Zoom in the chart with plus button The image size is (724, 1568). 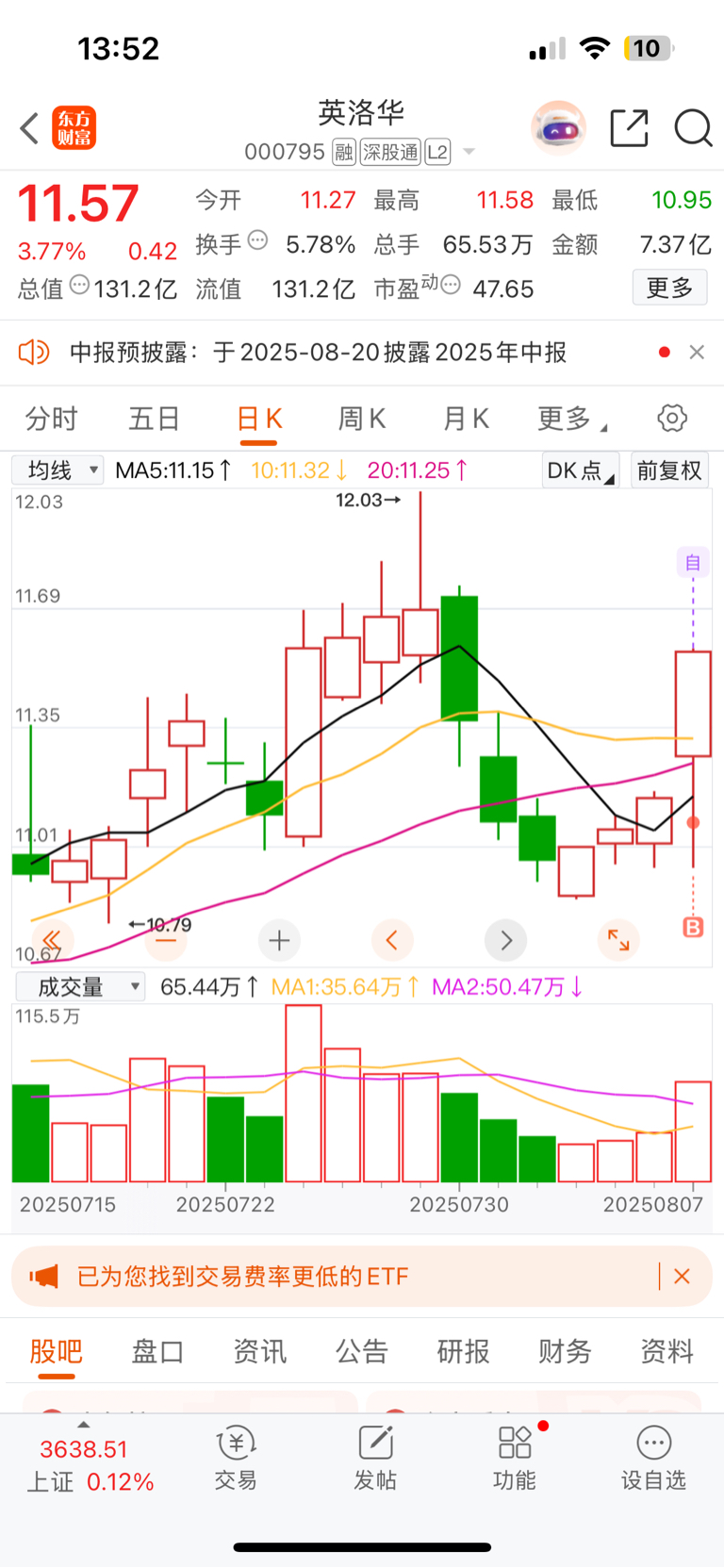coord(279,940)
